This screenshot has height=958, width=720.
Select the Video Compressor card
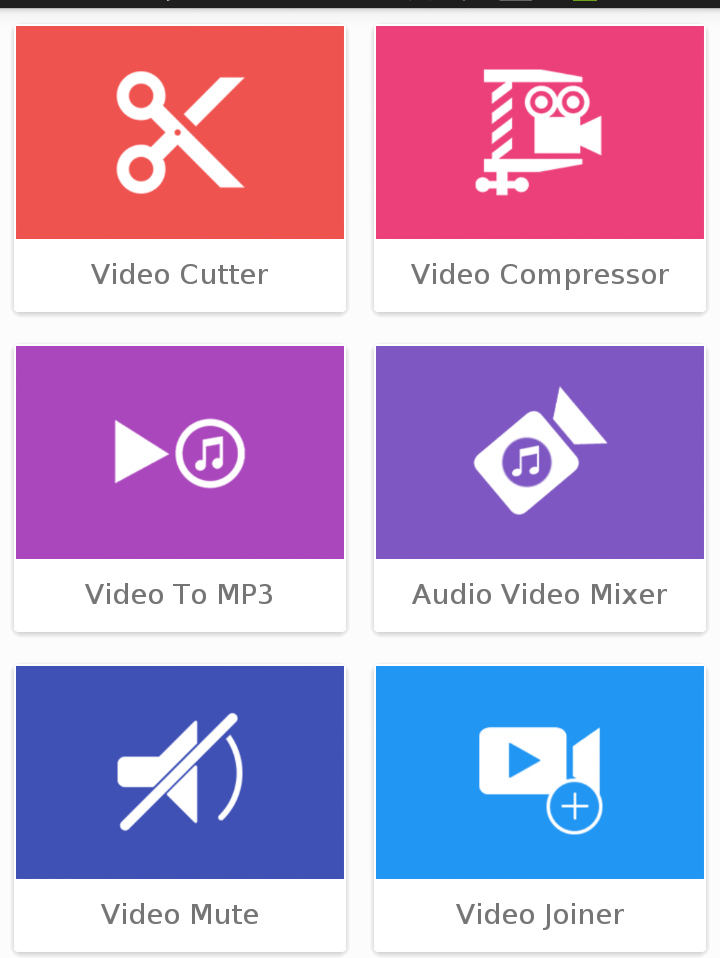tap(540, 168)
